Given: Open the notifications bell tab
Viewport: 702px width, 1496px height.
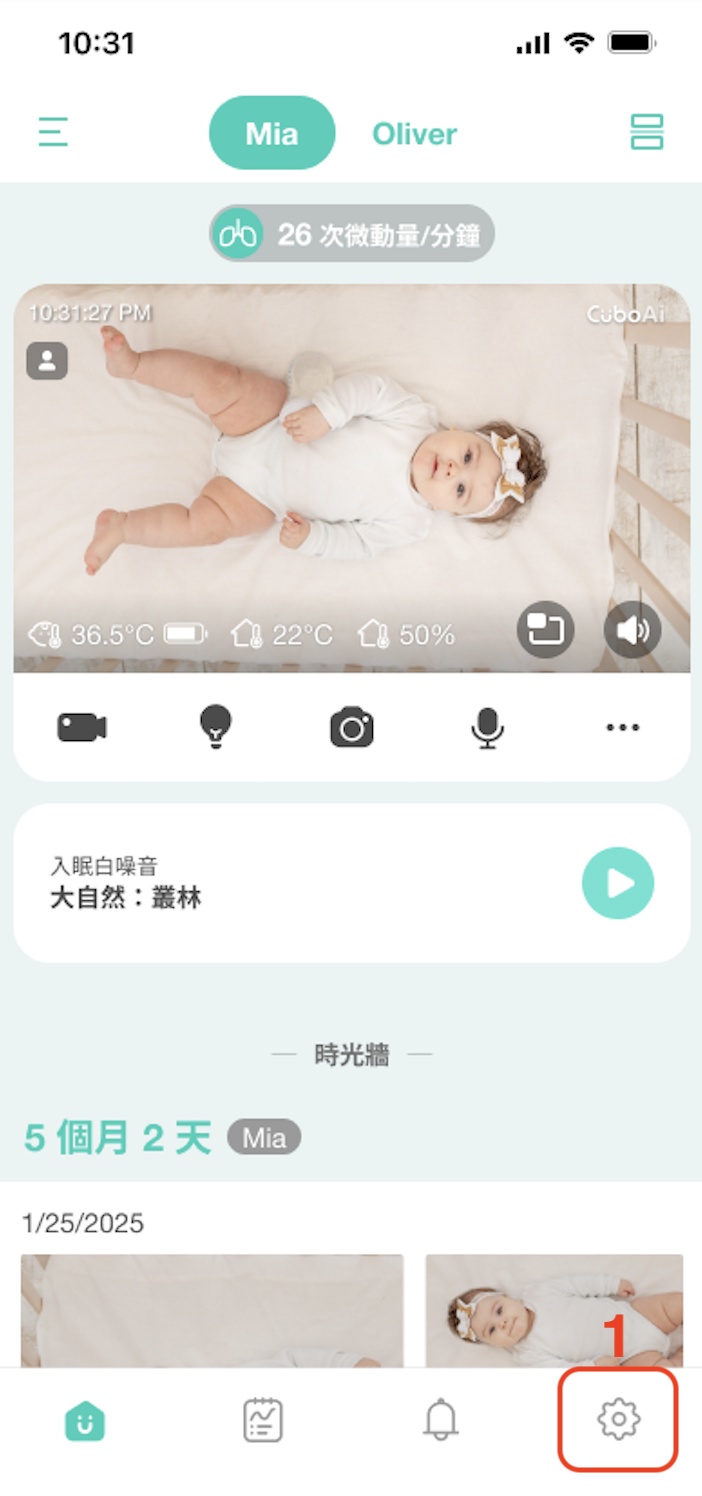Looking at the screenshot, I should click(x=441, y=1420).
